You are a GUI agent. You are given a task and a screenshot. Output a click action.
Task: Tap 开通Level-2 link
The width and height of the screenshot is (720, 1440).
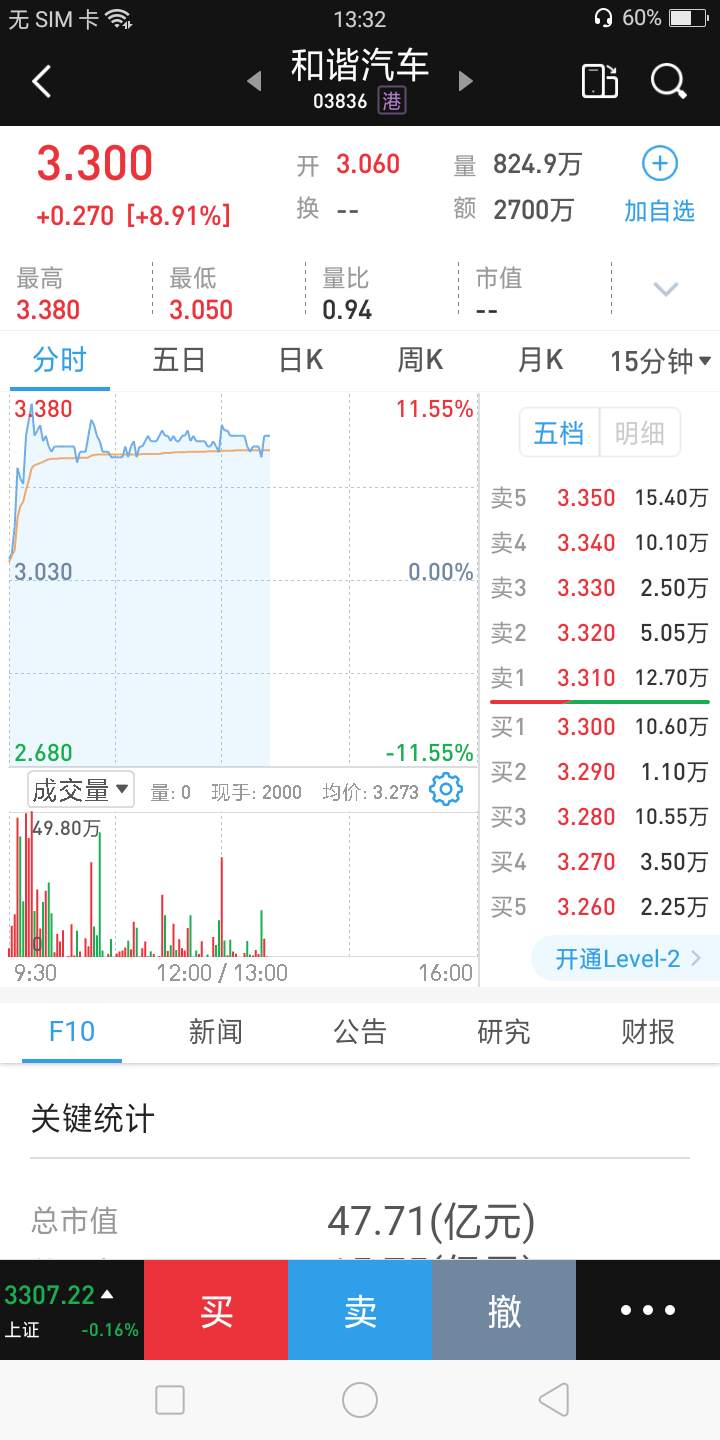628,959
